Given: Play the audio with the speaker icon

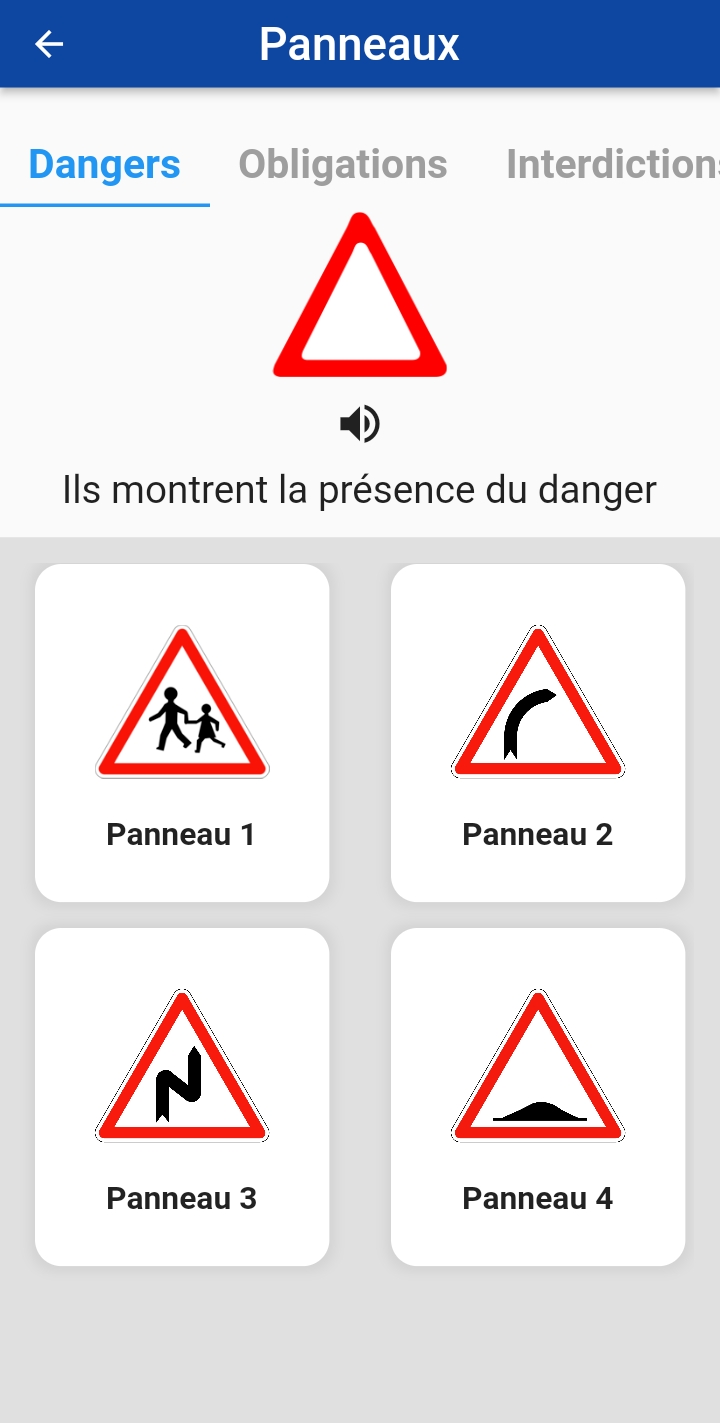Looking at the screenshot, I should (x=360, y=424).
